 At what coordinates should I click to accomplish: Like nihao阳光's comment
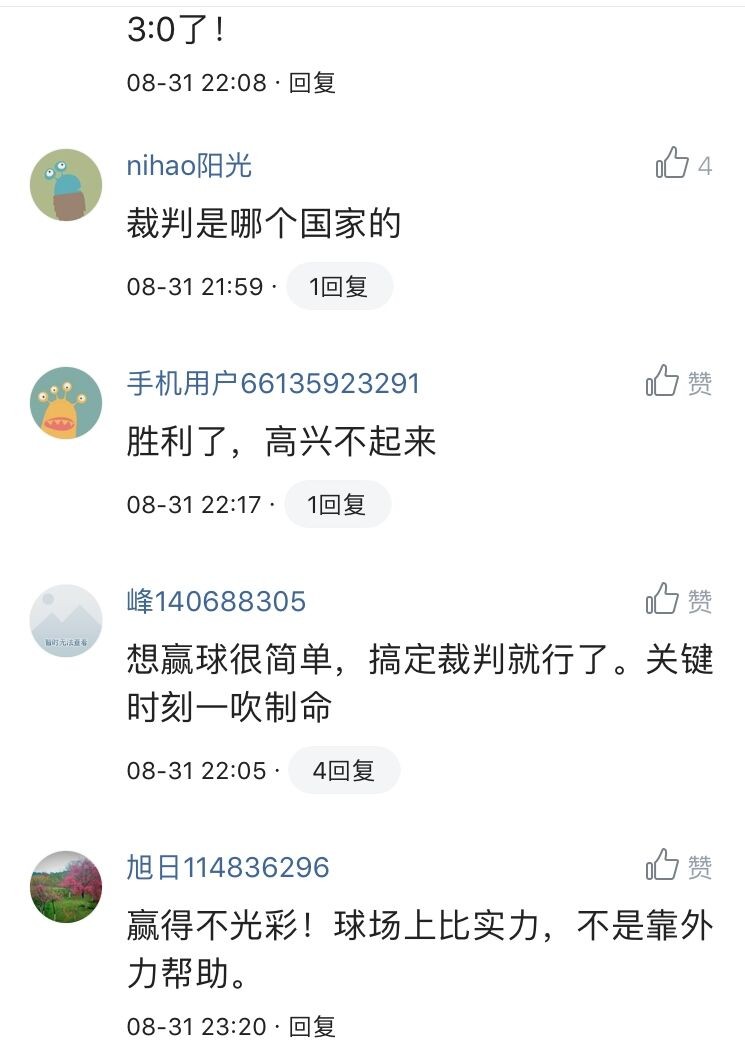[672, 162]
